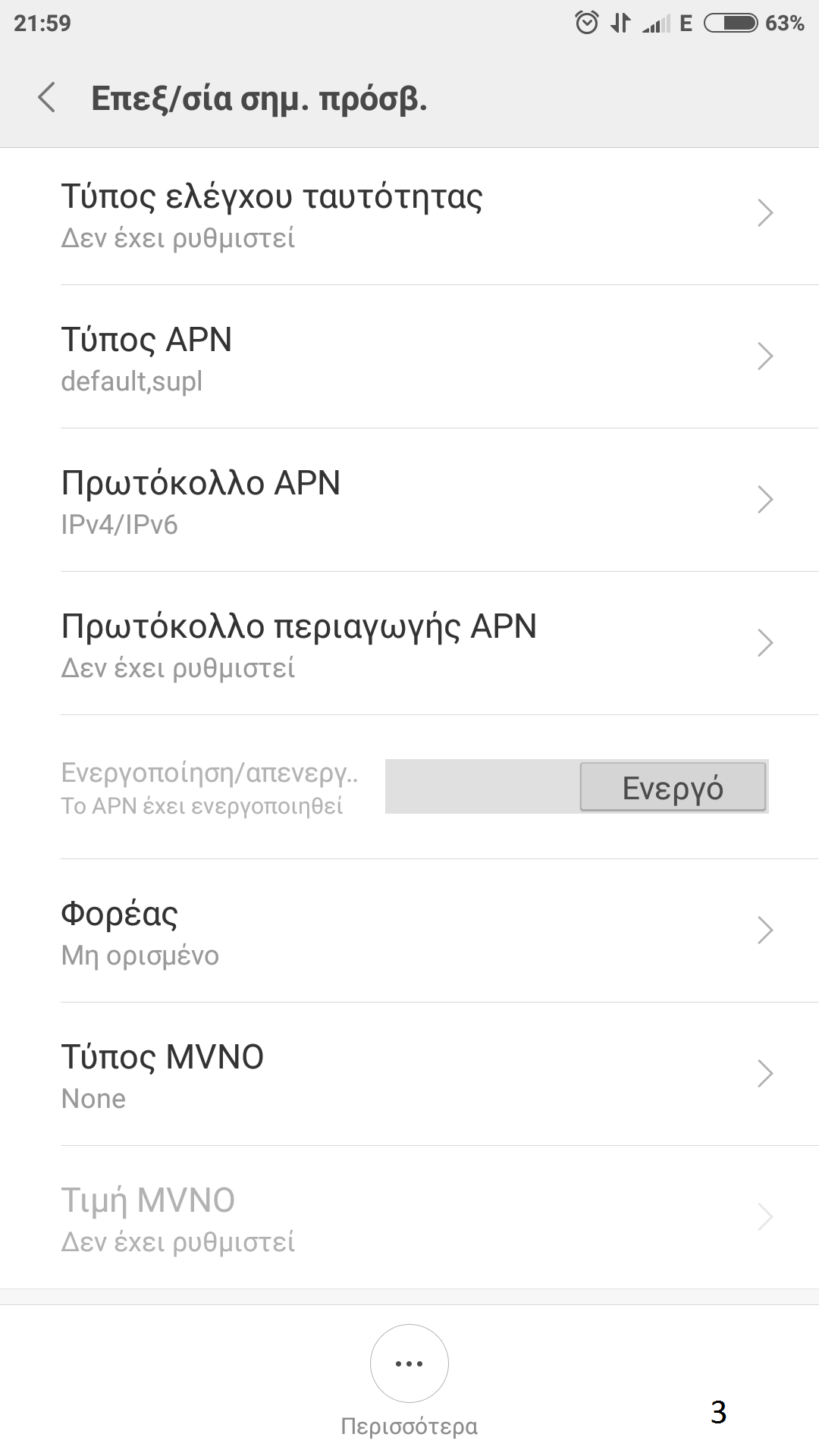Screen dimensions: 819x1456
Task: Open the Τύπος APN row
Action: tap(409, 357)
